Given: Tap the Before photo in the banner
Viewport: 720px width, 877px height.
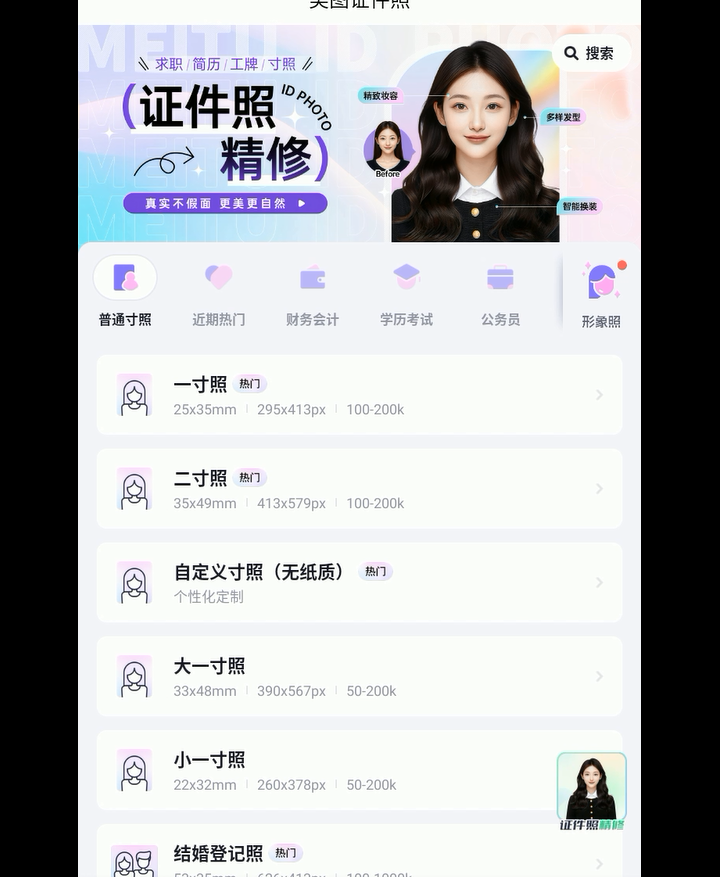Looking at the screenshot, I should click(387, 145).
